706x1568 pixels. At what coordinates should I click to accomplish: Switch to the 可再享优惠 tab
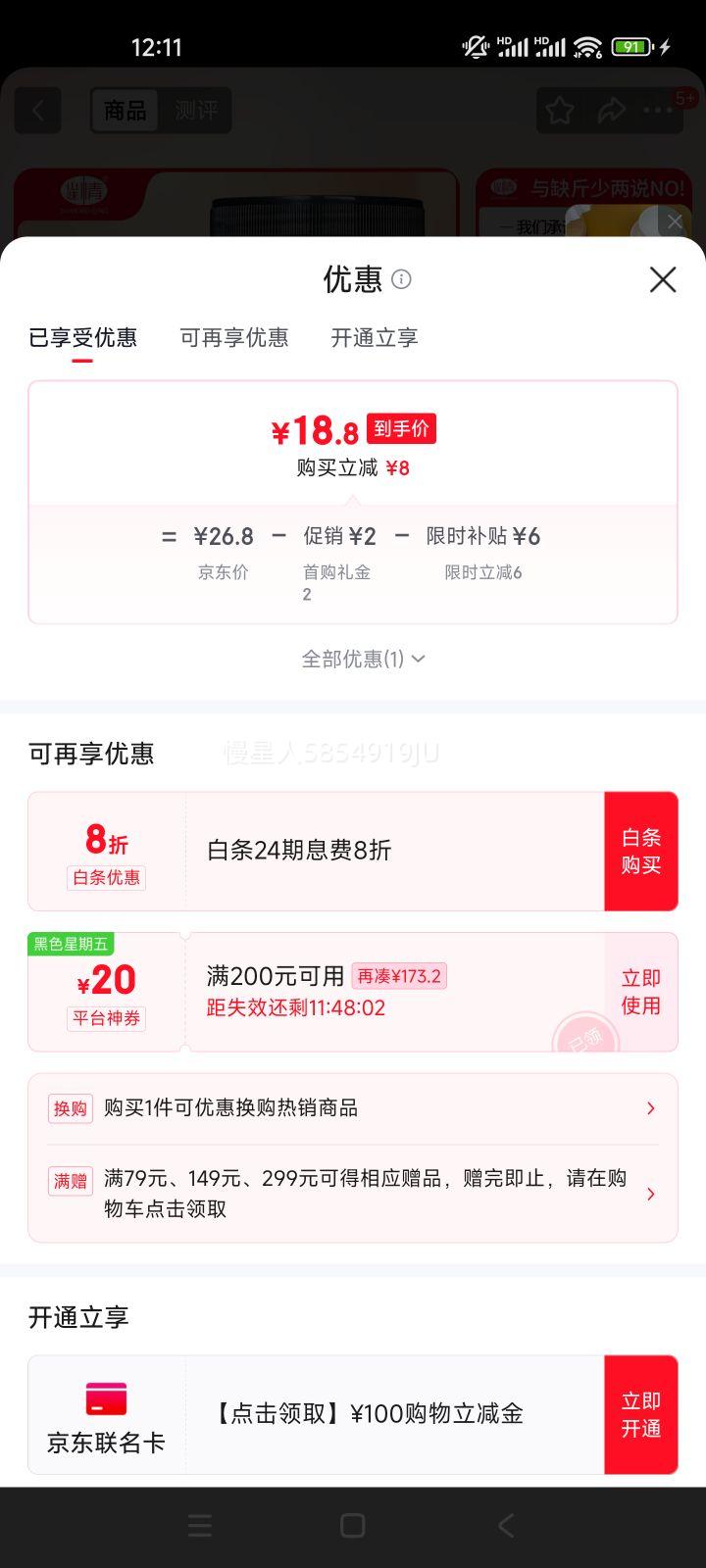(x=234, y=338)
